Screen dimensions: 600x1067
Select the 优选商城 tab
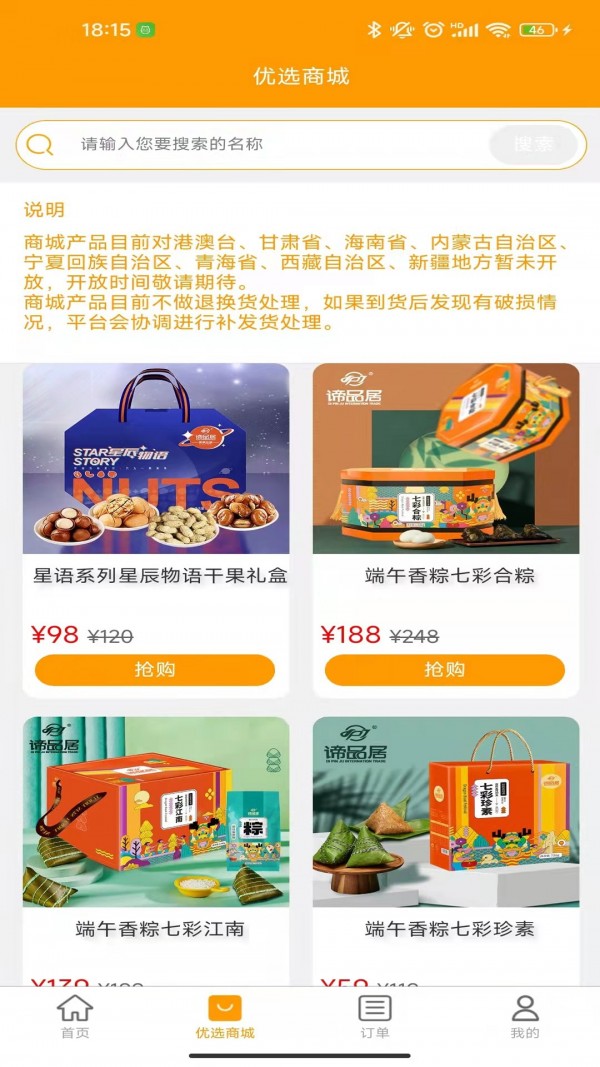225,1017
